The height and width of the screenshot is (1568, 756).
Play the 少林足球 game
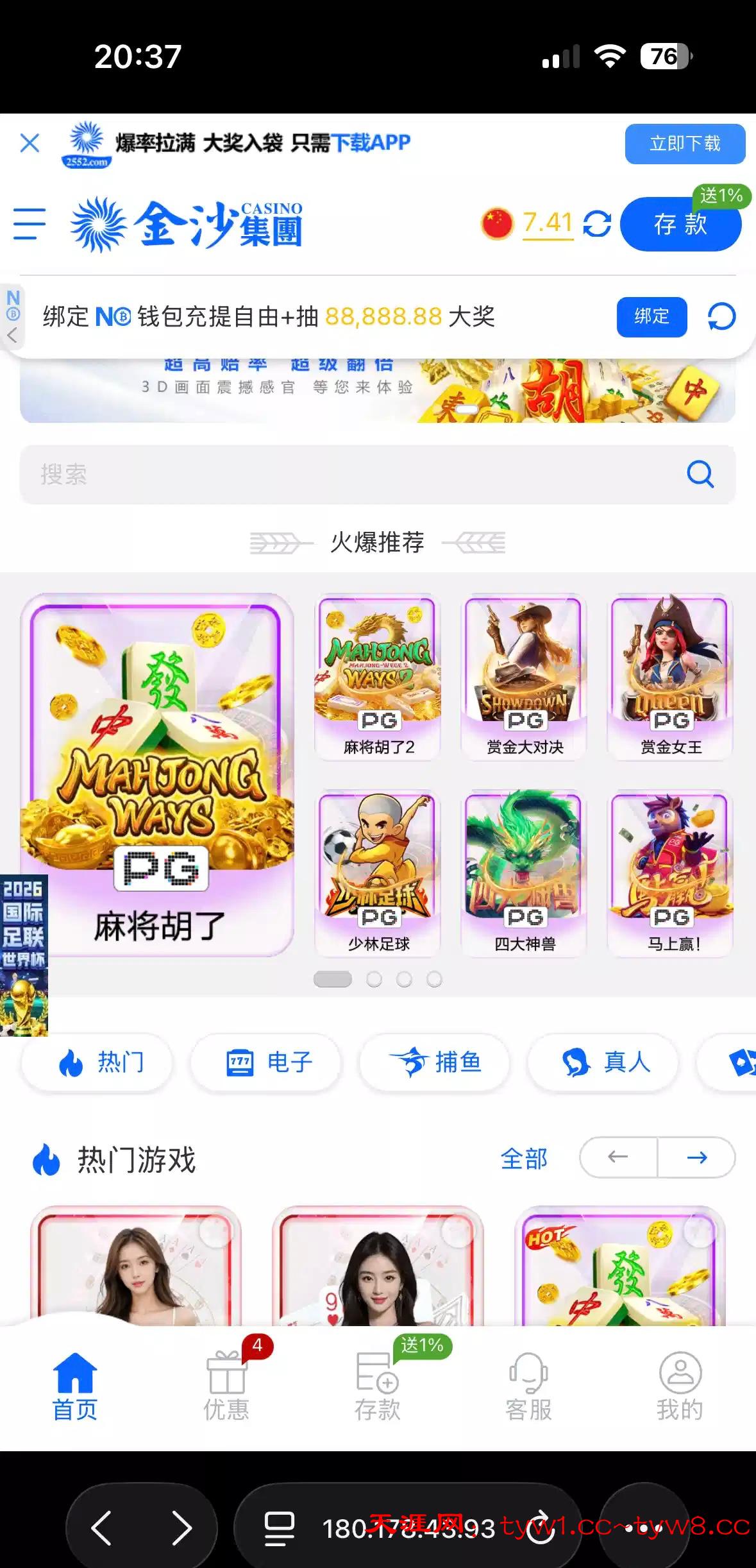(378, 873)
